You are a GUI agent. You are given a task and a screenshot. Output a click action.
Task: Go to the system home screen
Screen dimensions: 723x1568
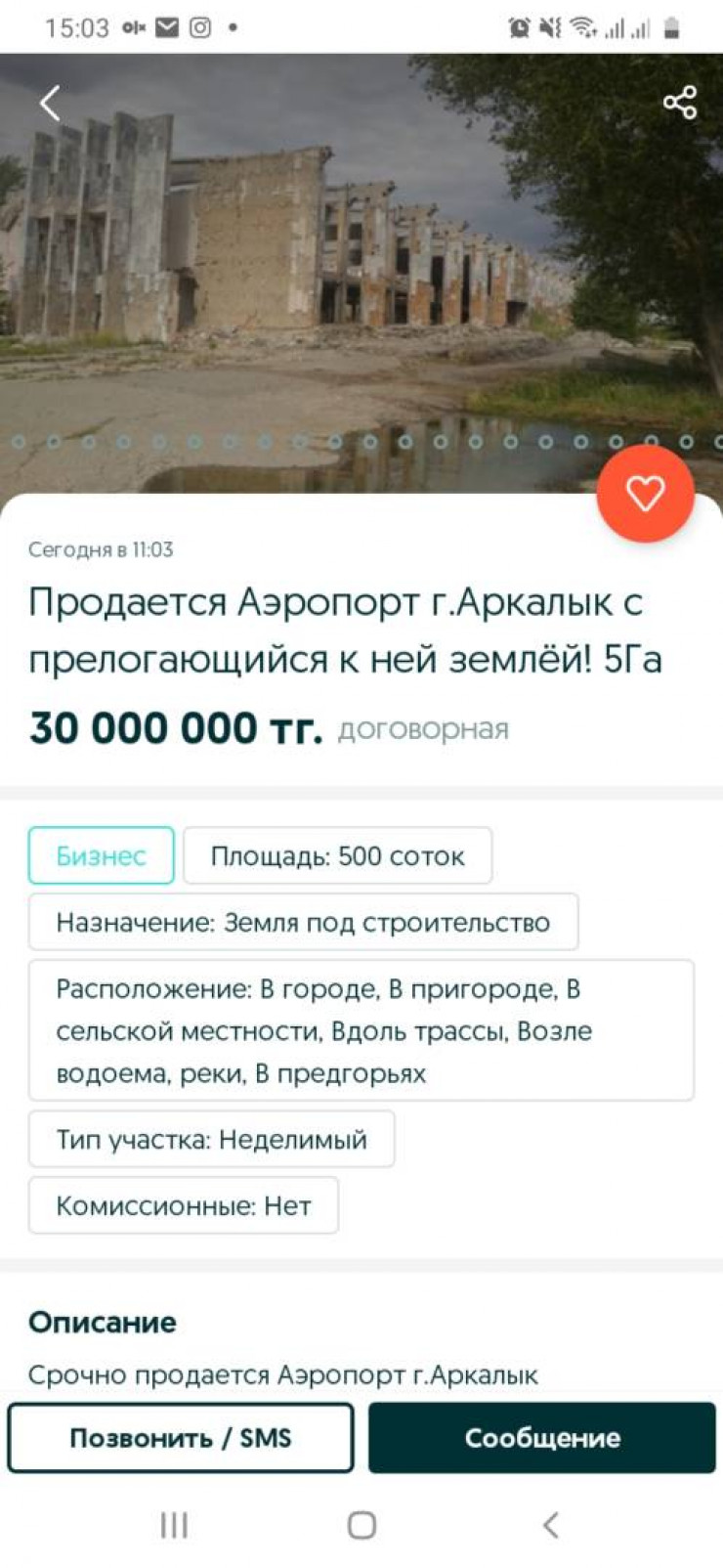point(361,1525)
